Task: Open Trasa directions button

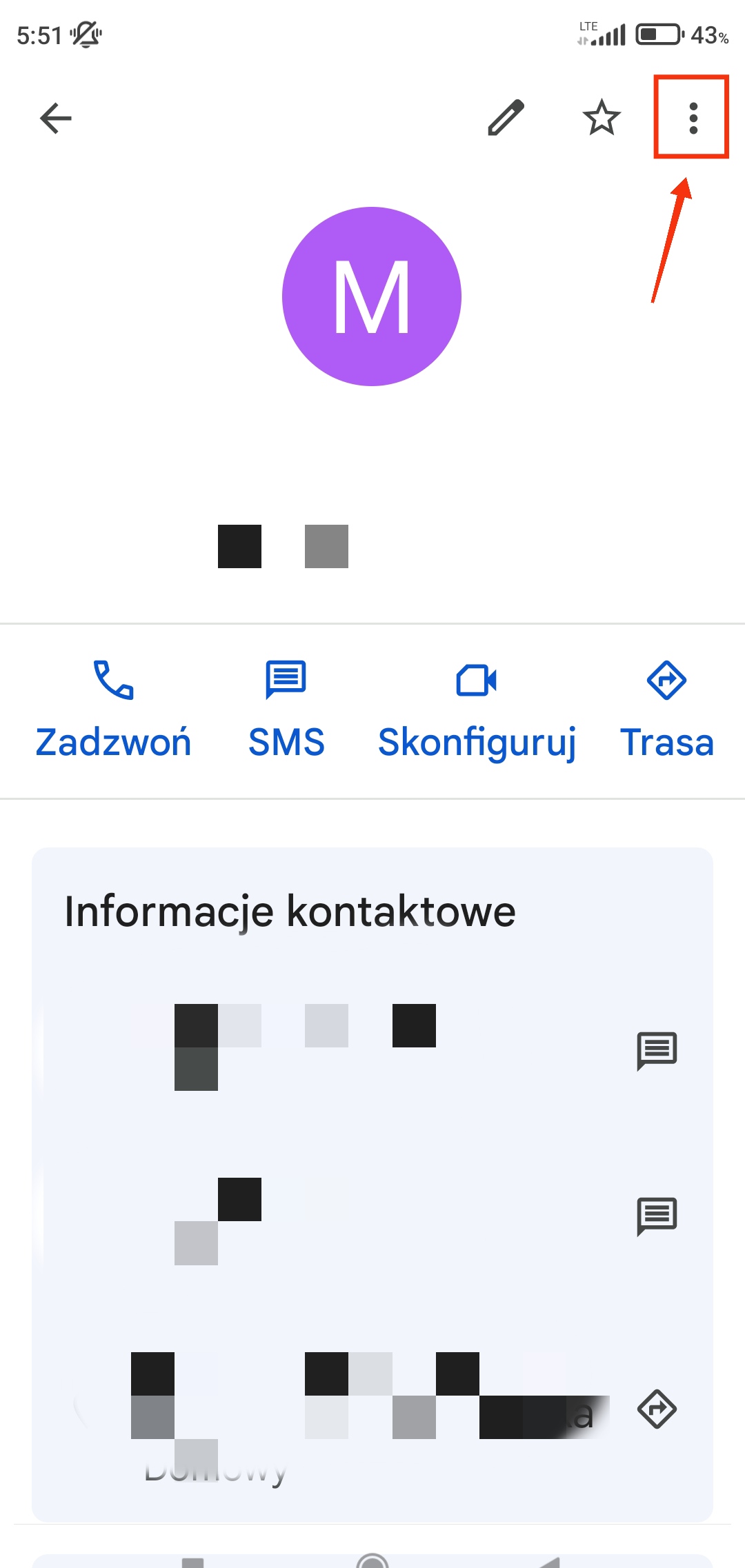Action: (x=666, y=710)
